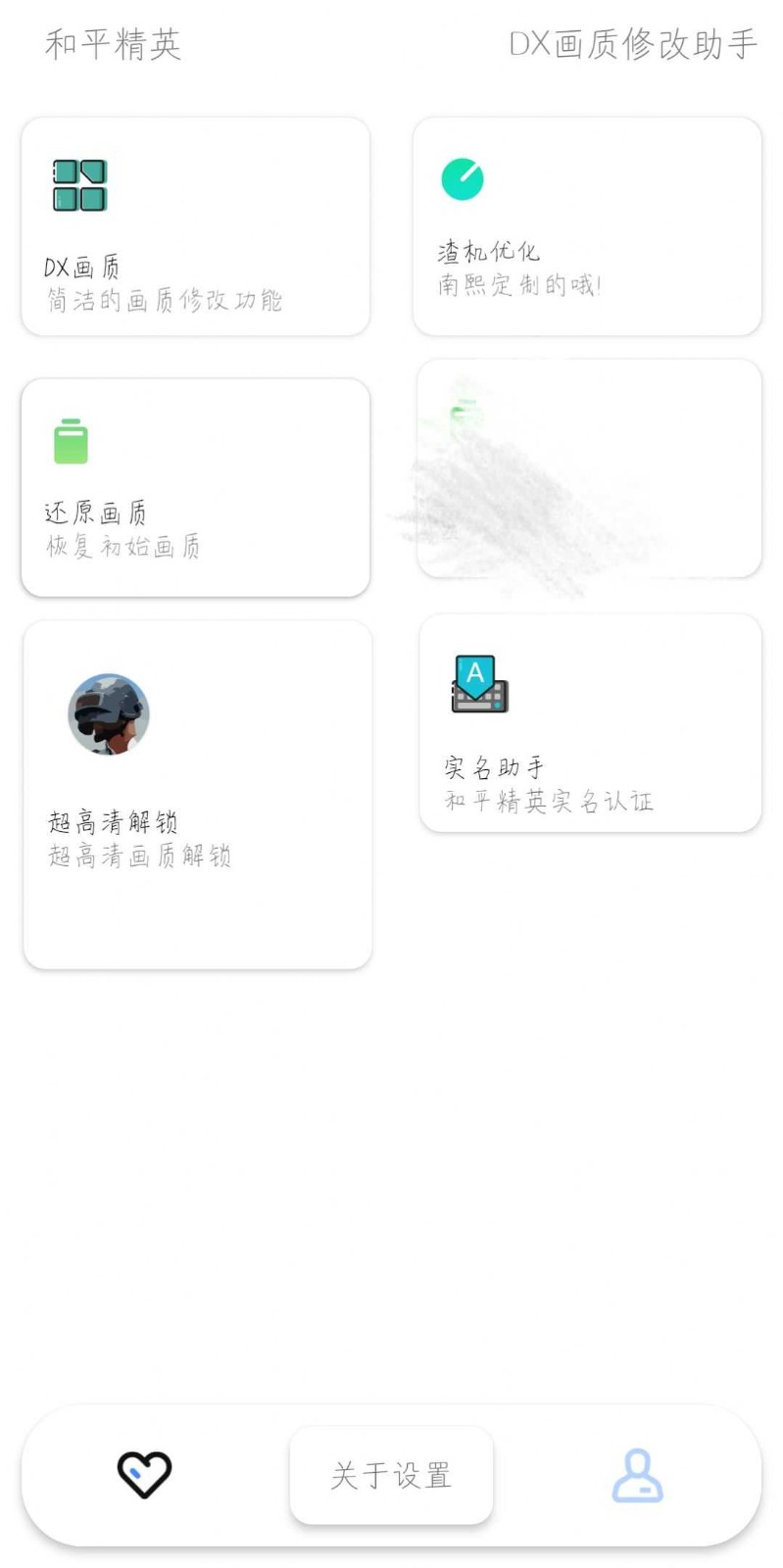Image resolution: width=783 pixels, height=1568 pixels.
Task: Go to the profile tab
Action: point(637,1475)
